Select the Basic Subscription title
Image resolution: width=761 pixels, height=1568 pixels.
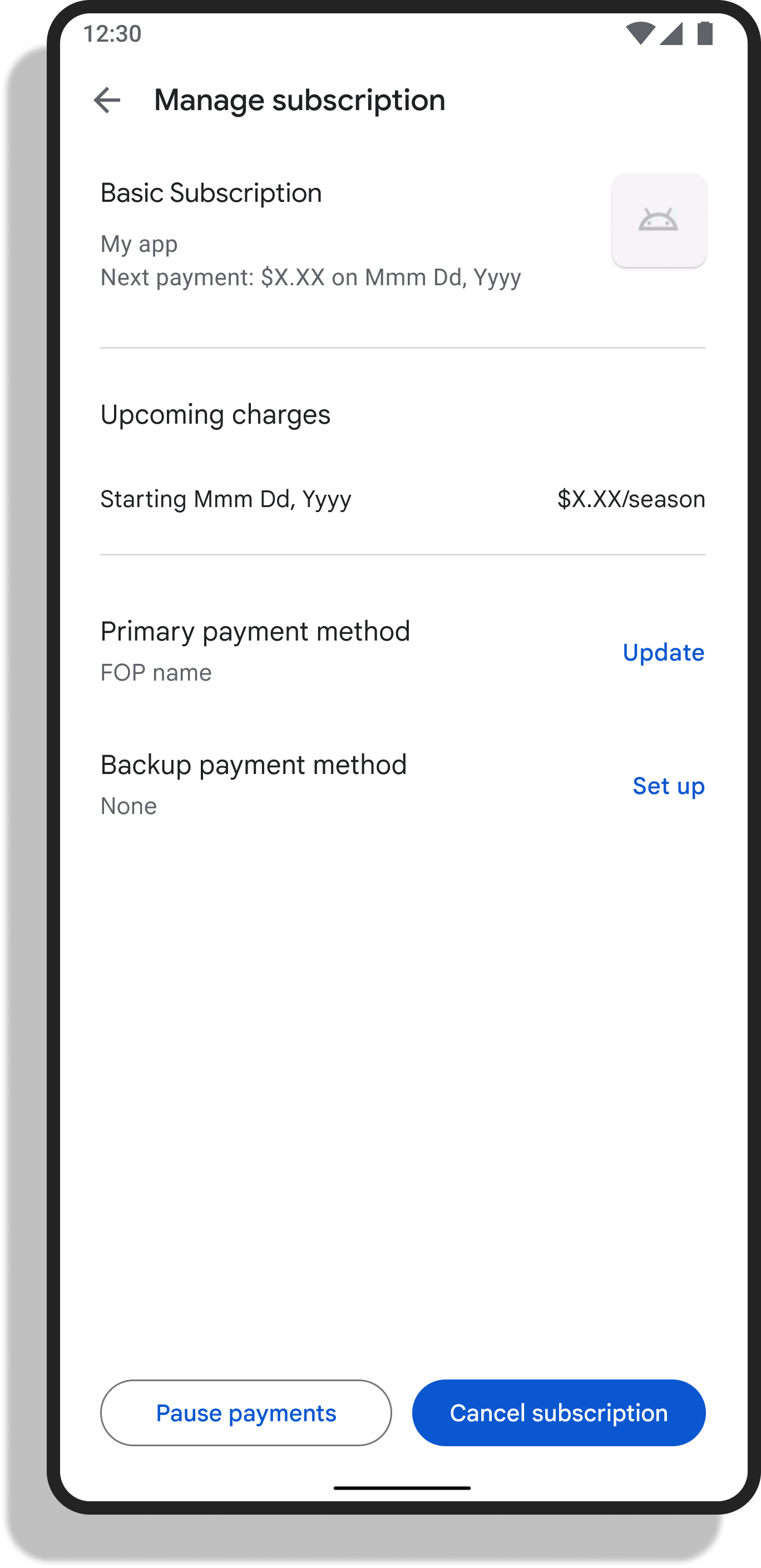pyautogui.click(x=211, y=192)
